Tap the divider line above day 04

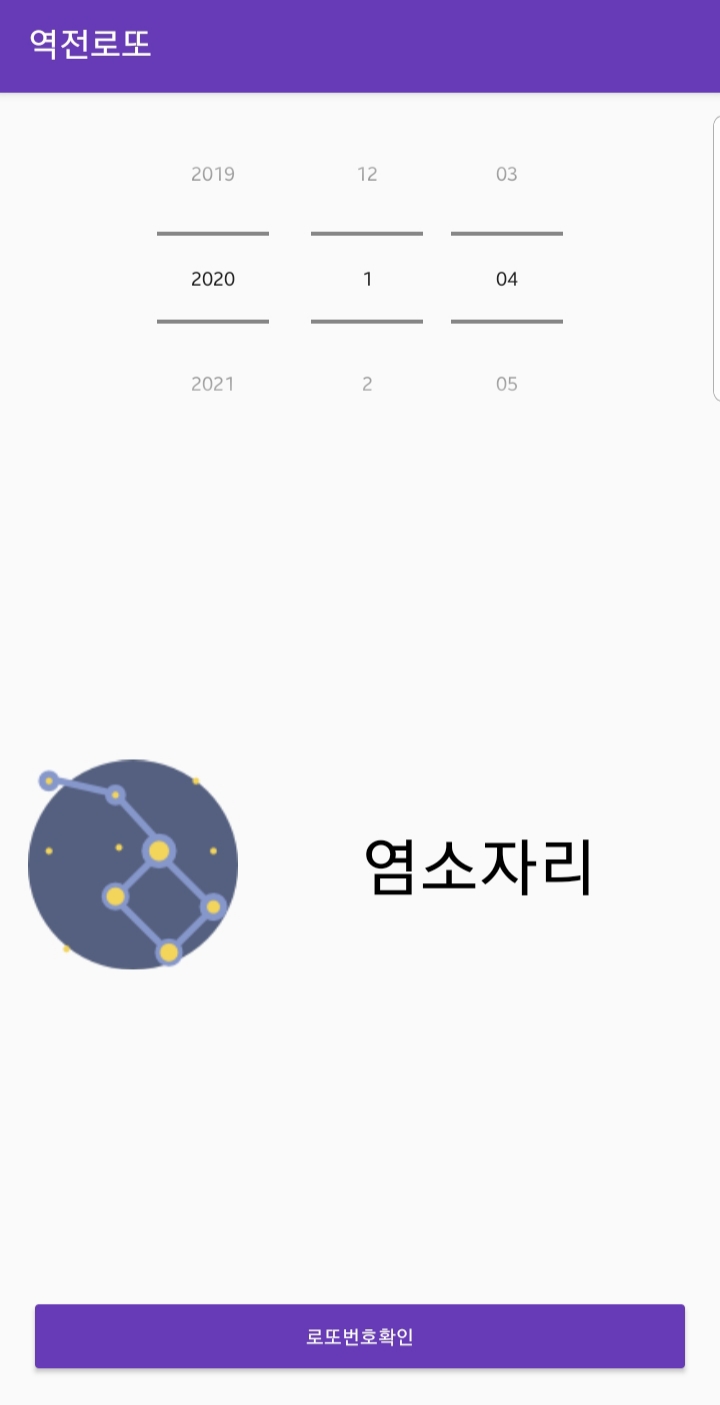506,234
